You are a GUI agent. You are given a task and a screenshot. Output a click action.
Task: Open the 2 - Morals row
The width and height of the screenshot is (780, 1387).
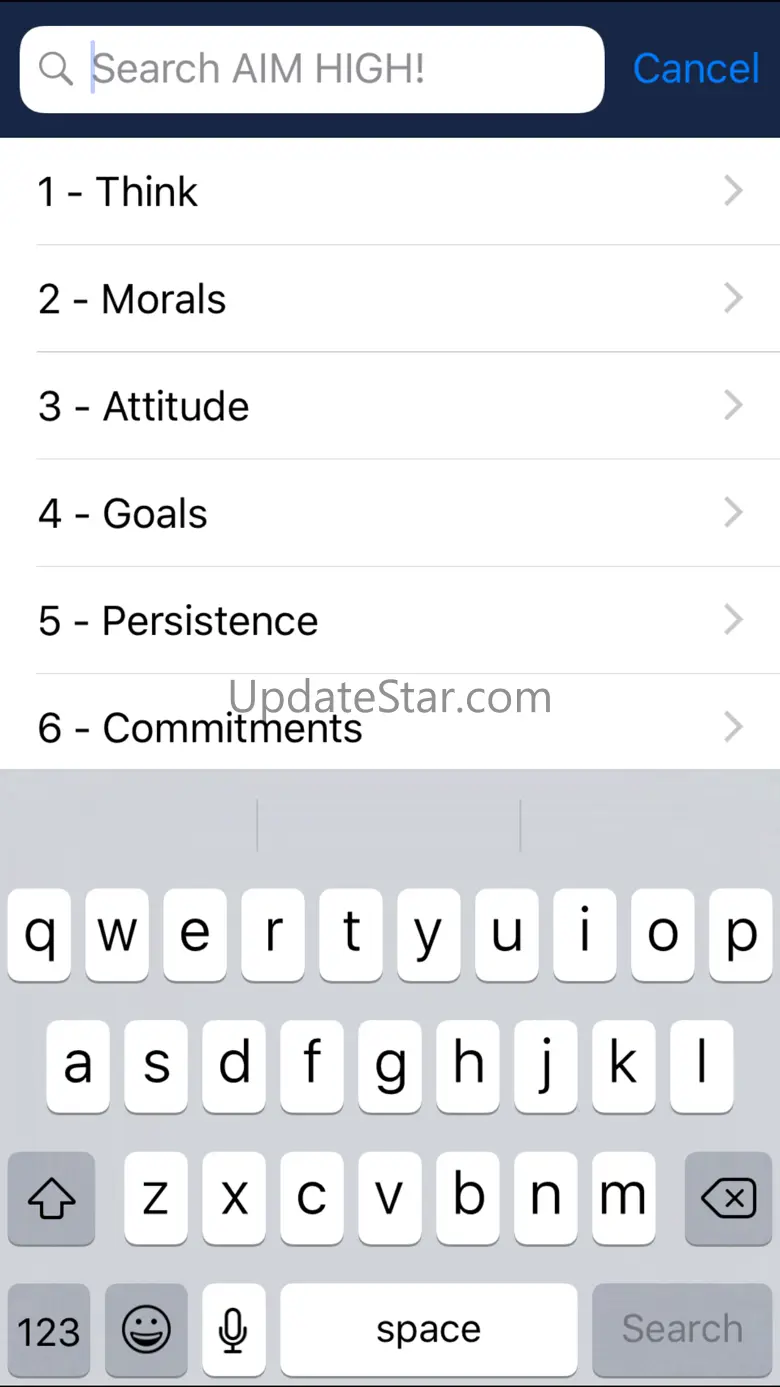390,299
